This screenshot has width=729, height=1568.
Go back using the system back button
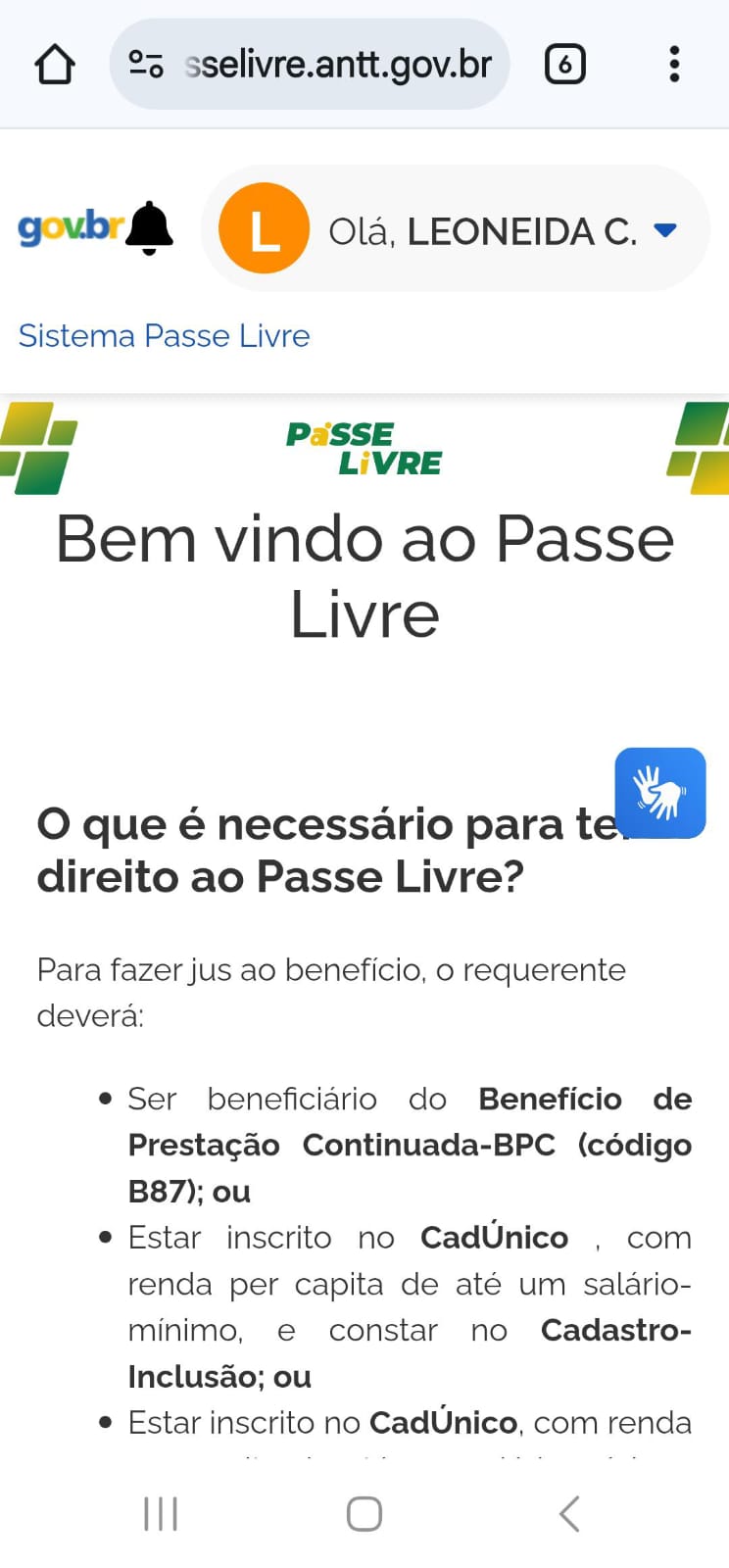[x=569, y=1513]
